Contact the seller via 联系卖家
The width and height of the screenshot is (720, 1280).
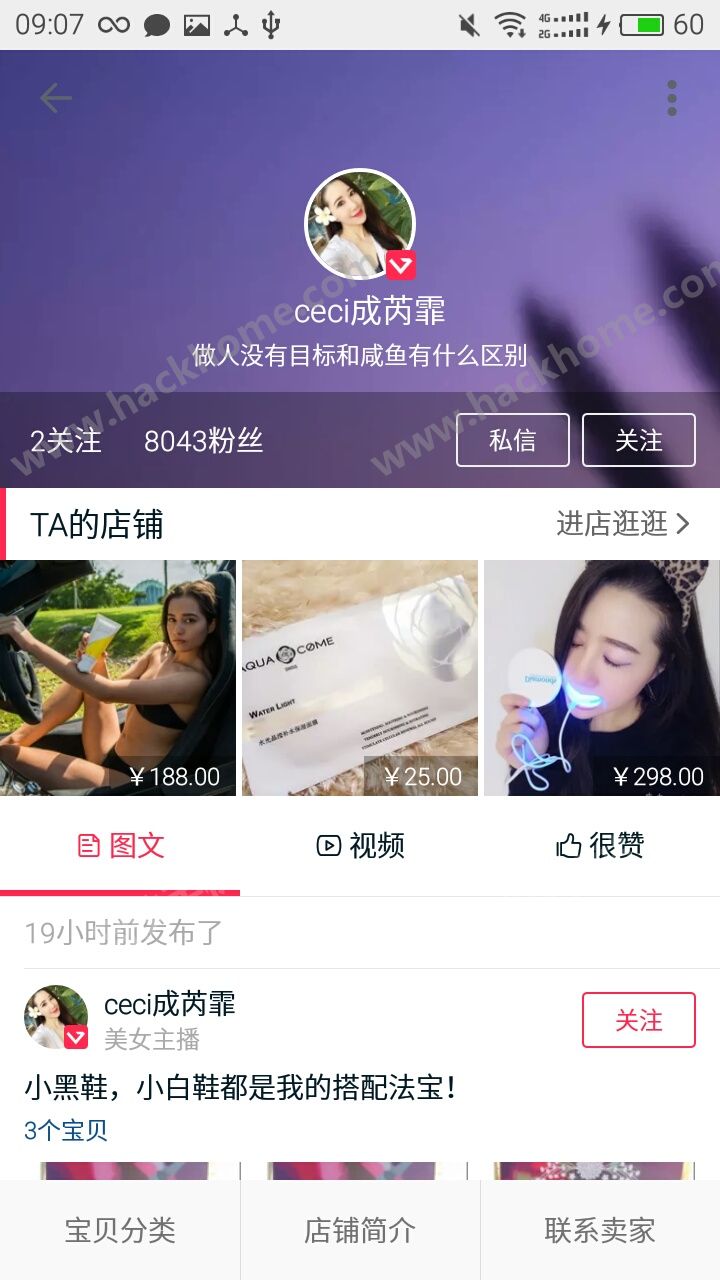click(600, 1231)
